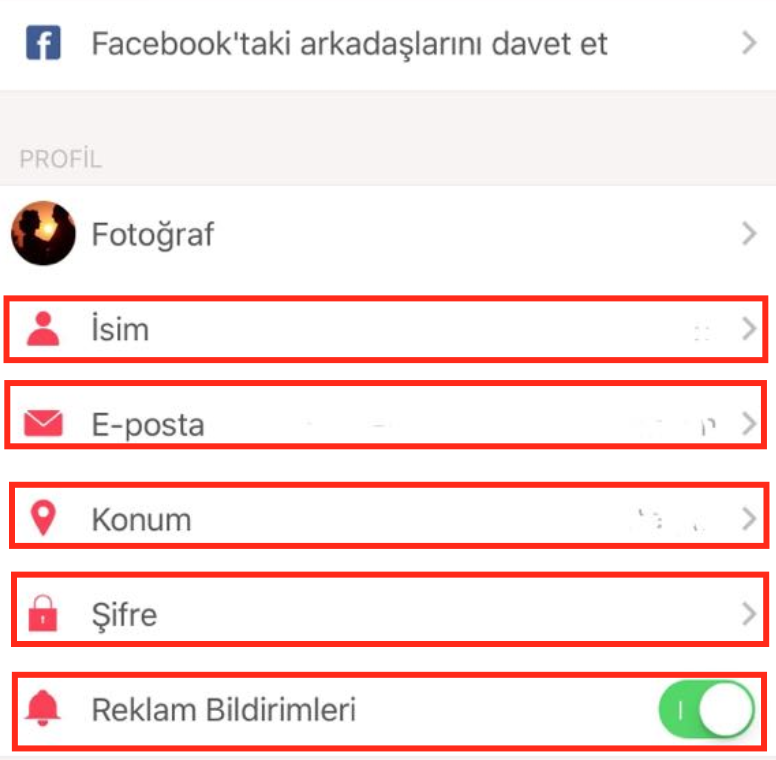Screen dimensions: 776x760
Task: Disable the Reklam Bildirimleri switch
Action: click(705, 710)
